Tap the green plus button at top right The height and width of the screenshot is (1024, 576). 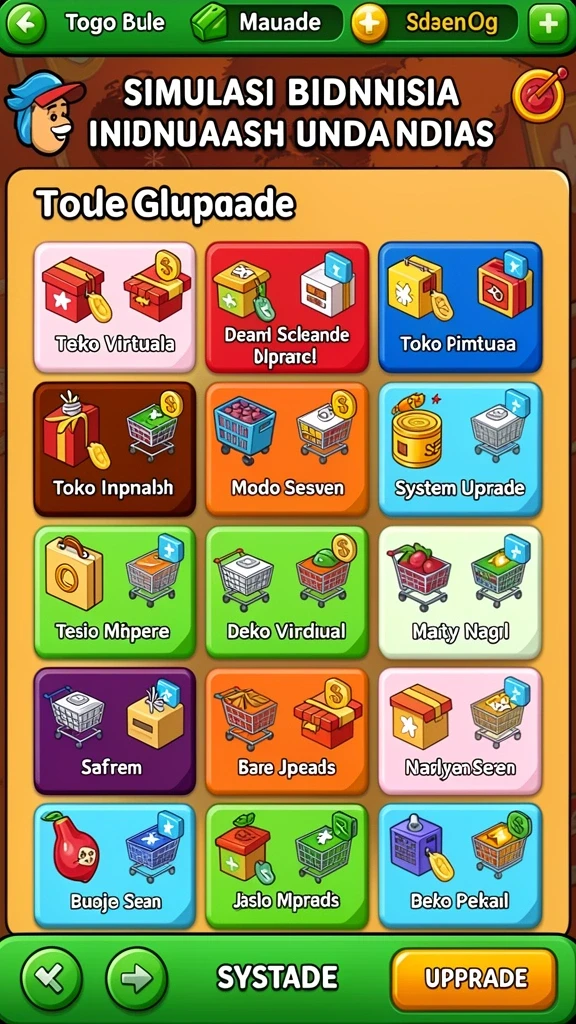547,24
